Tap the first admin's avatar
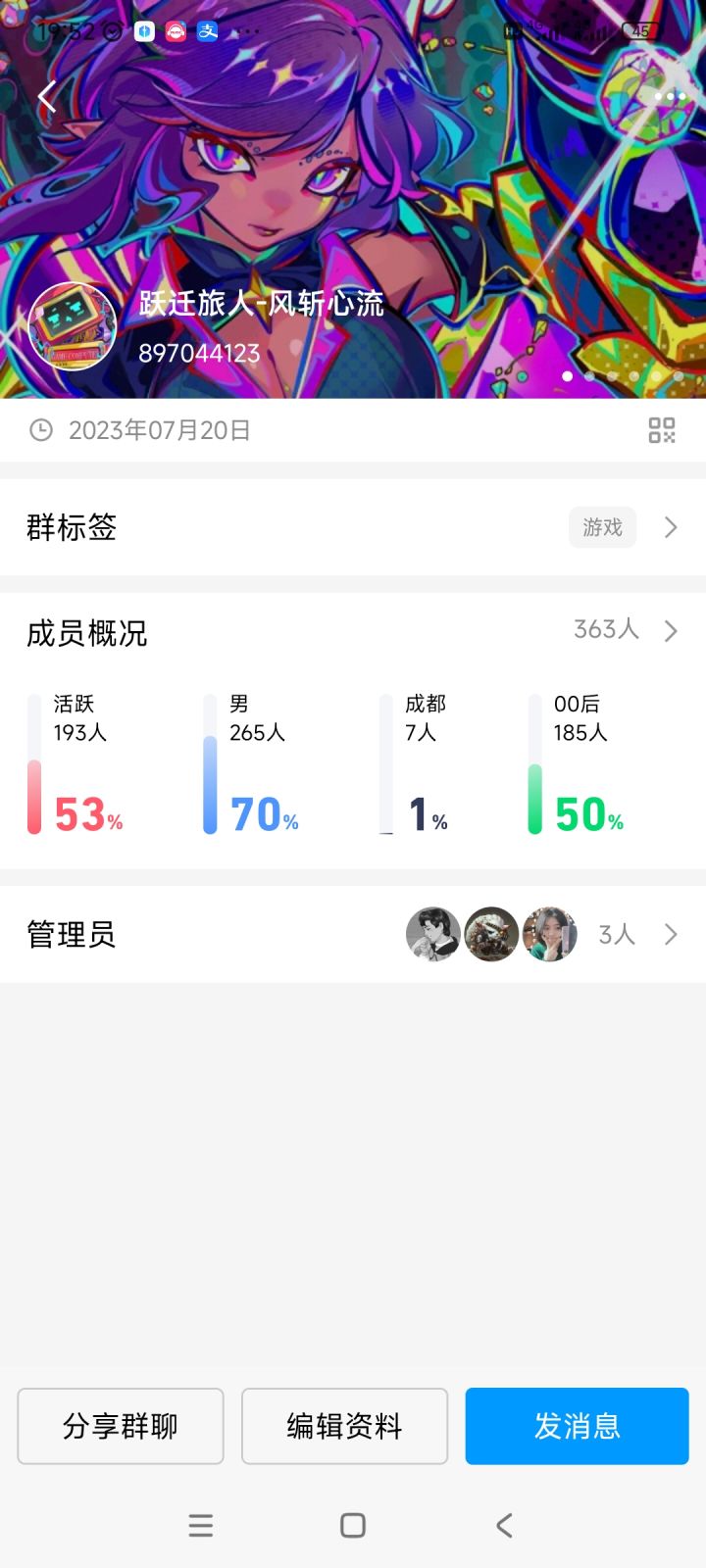 (432, 934)
